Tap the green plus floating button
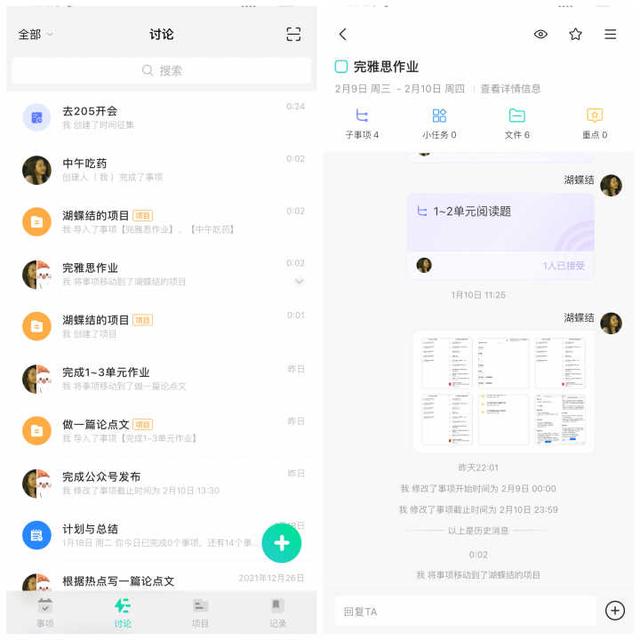 pos(281,542)
